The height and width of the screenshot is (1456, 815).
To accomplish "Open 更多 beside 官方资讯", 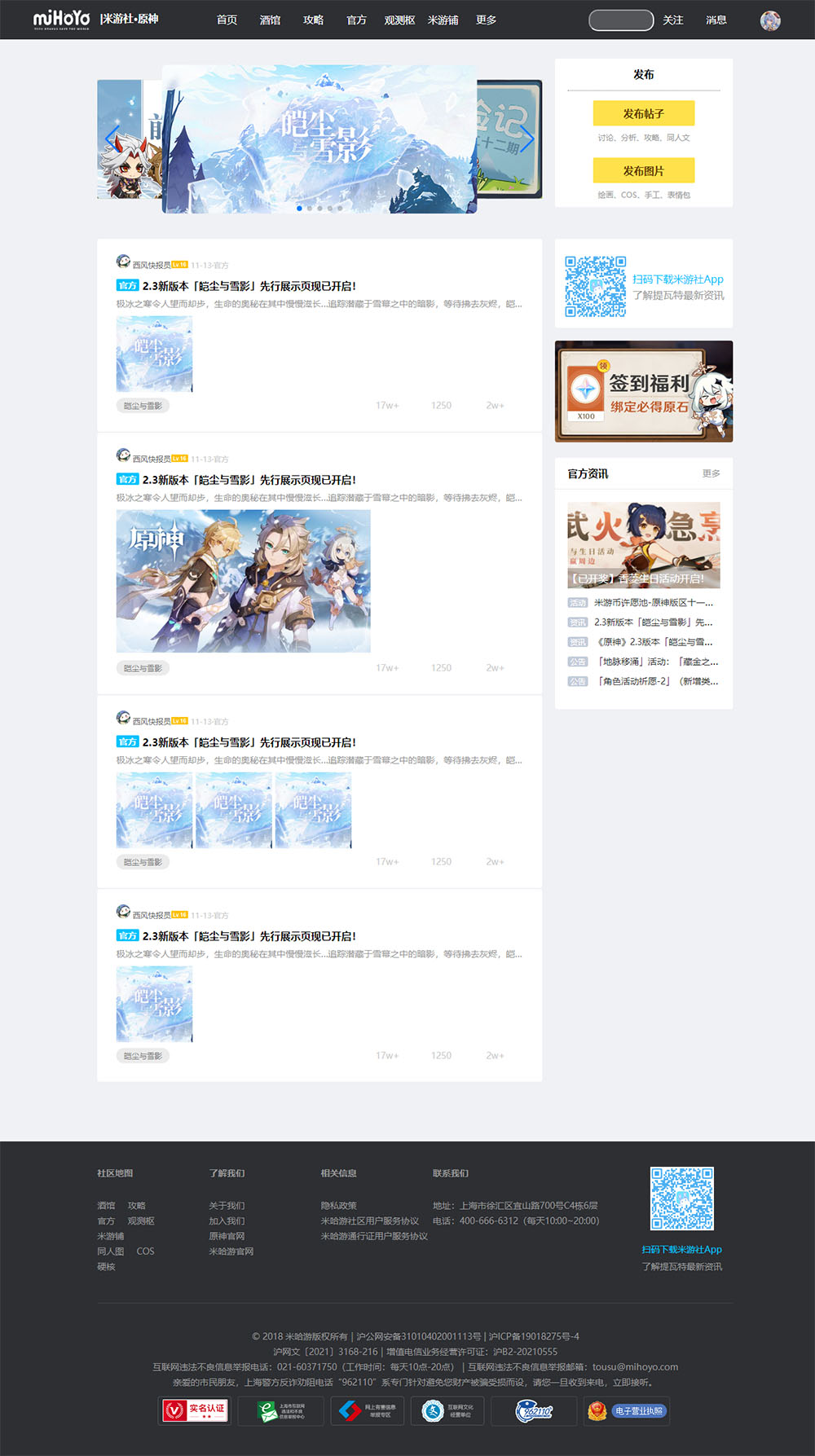I will click(711, 473).
